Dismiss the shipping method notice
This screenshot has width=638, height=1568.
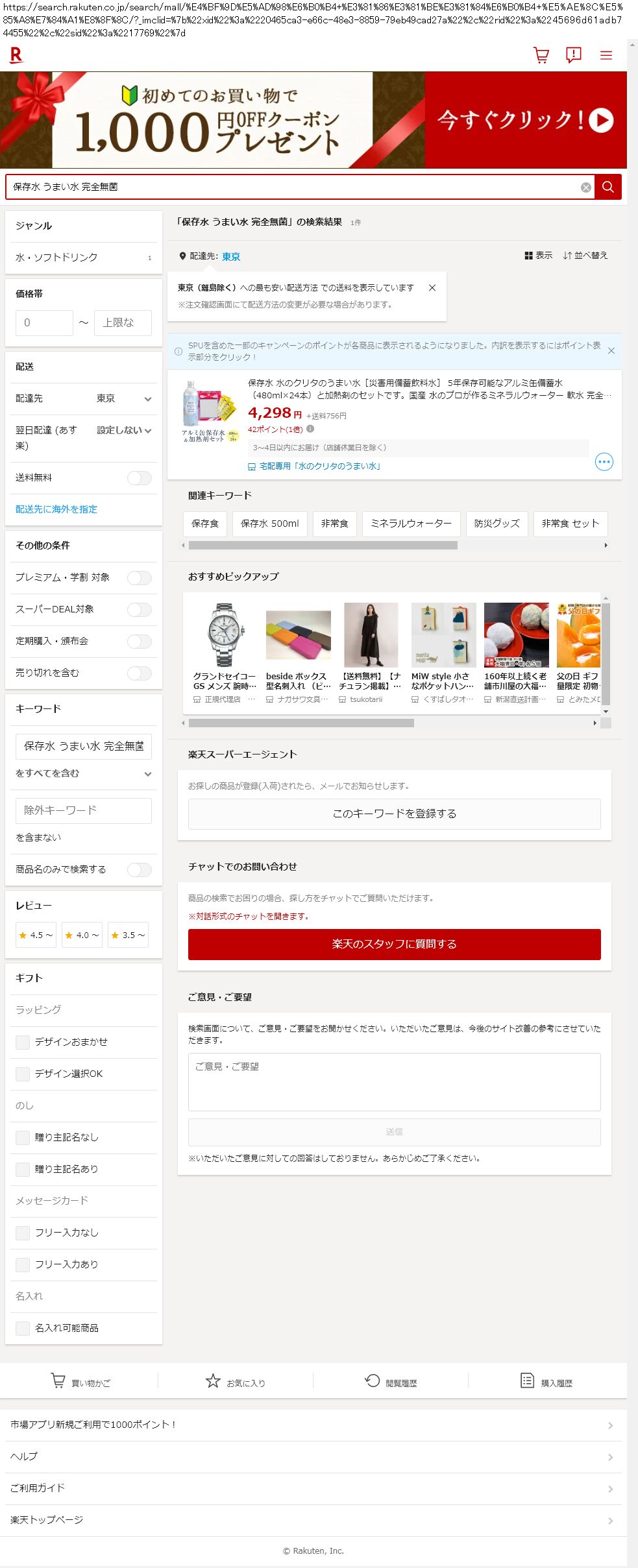pyautogui.click(x=432, y=288)
